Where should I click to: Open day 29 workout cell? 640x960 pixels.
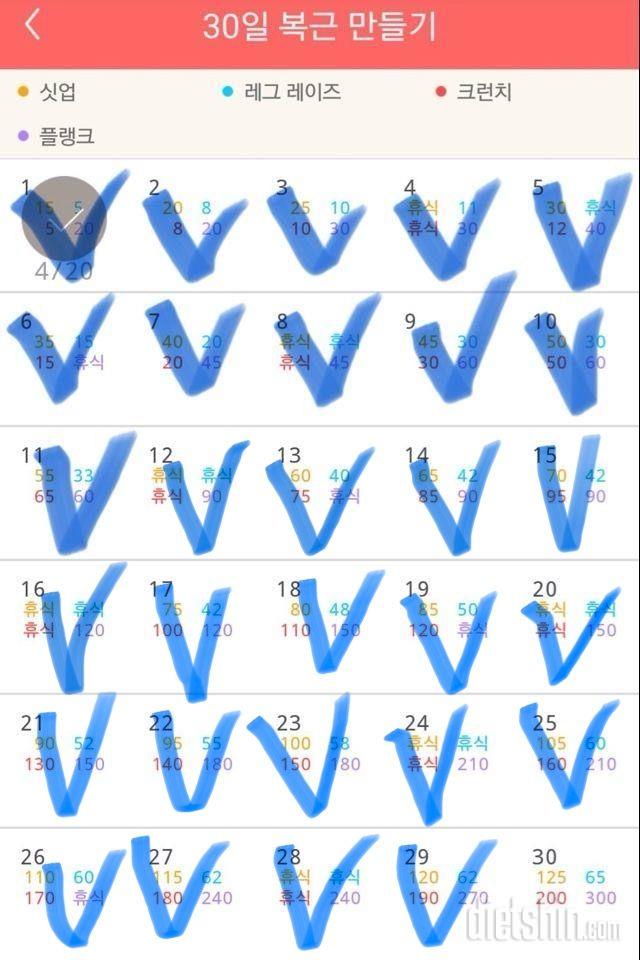tap(448, 891)
